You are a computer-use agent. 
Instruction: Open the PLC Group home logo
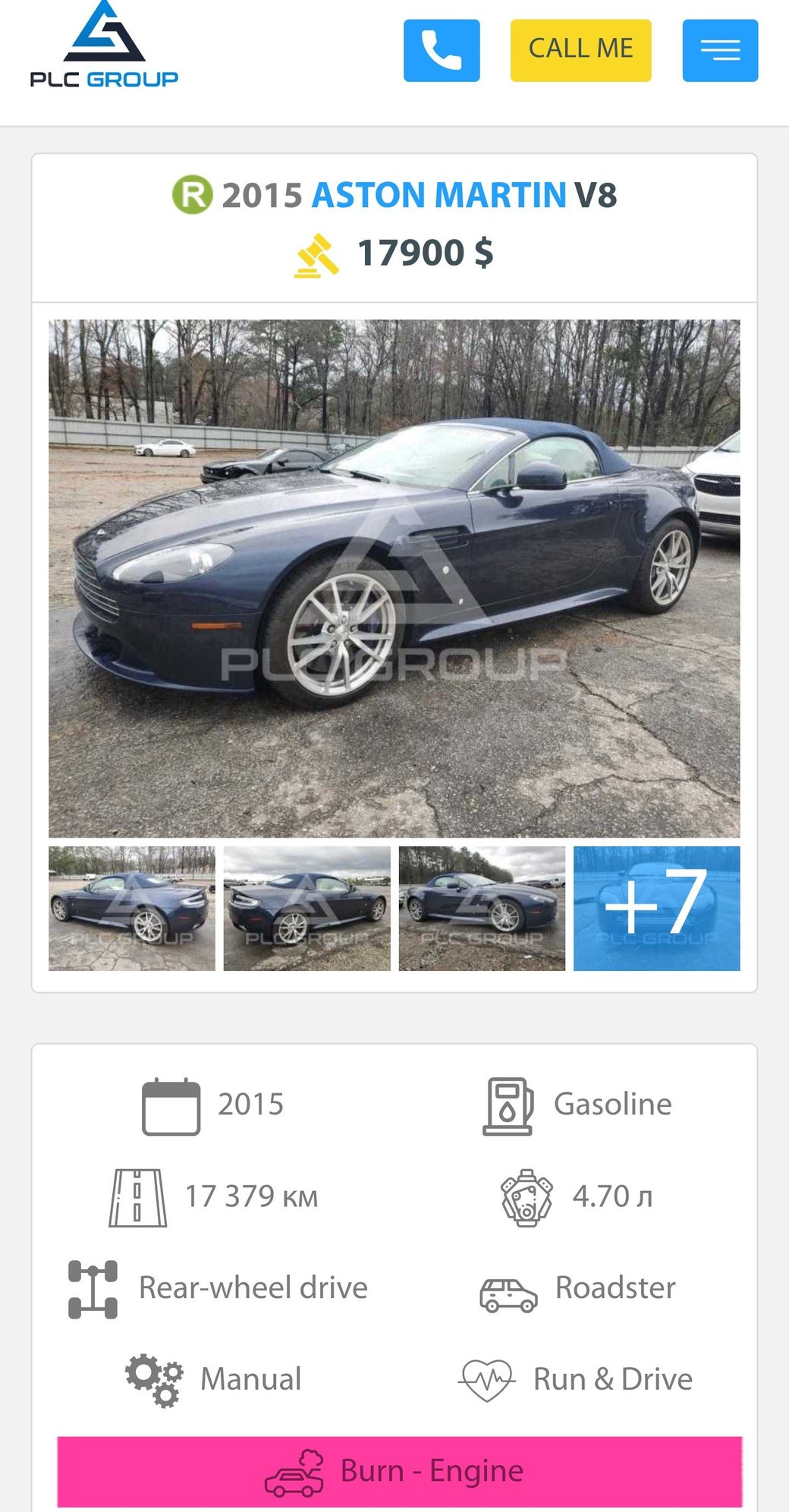(x=104, y=46)
